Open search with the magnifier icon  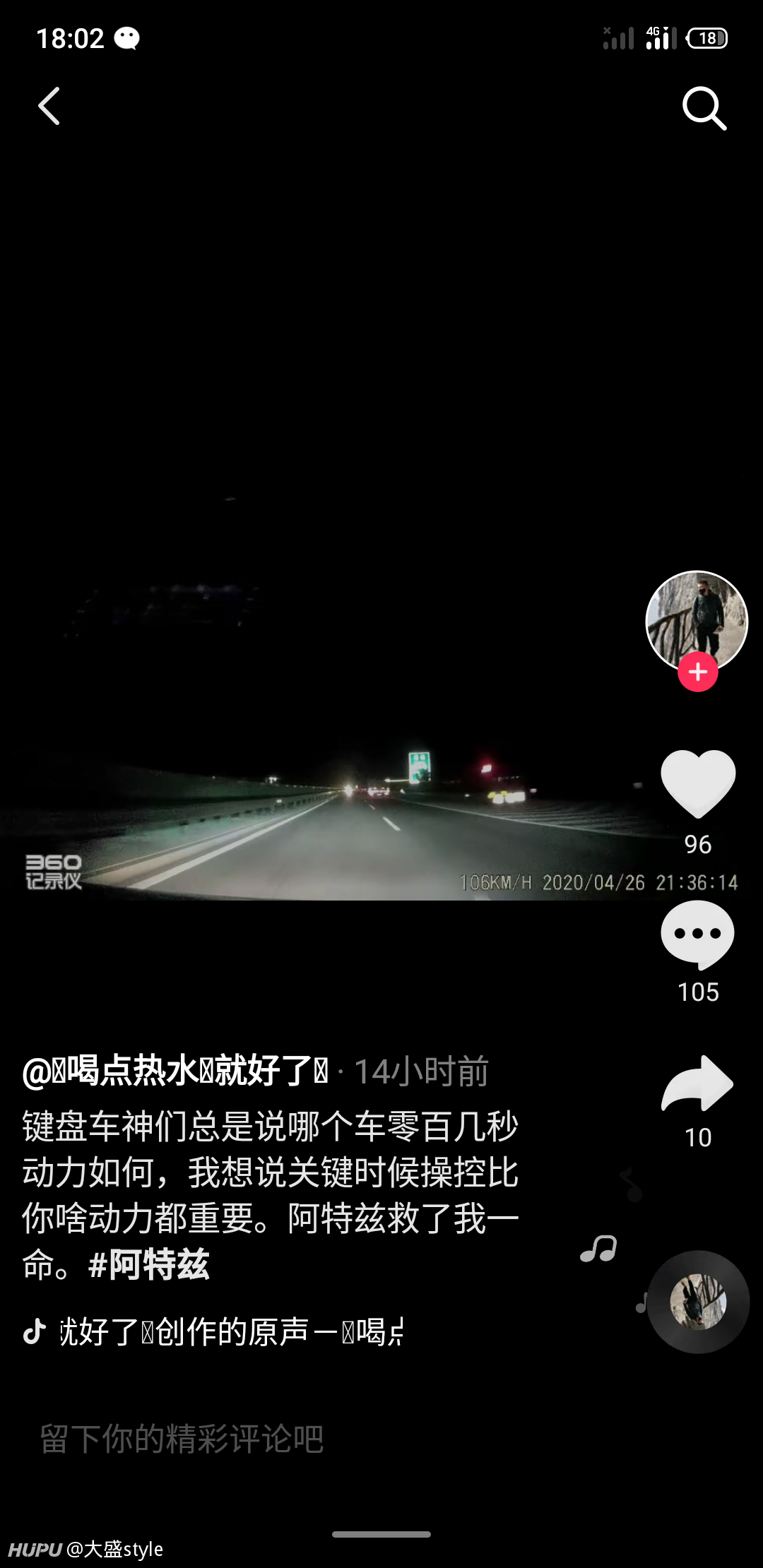(x=704, y=108)
